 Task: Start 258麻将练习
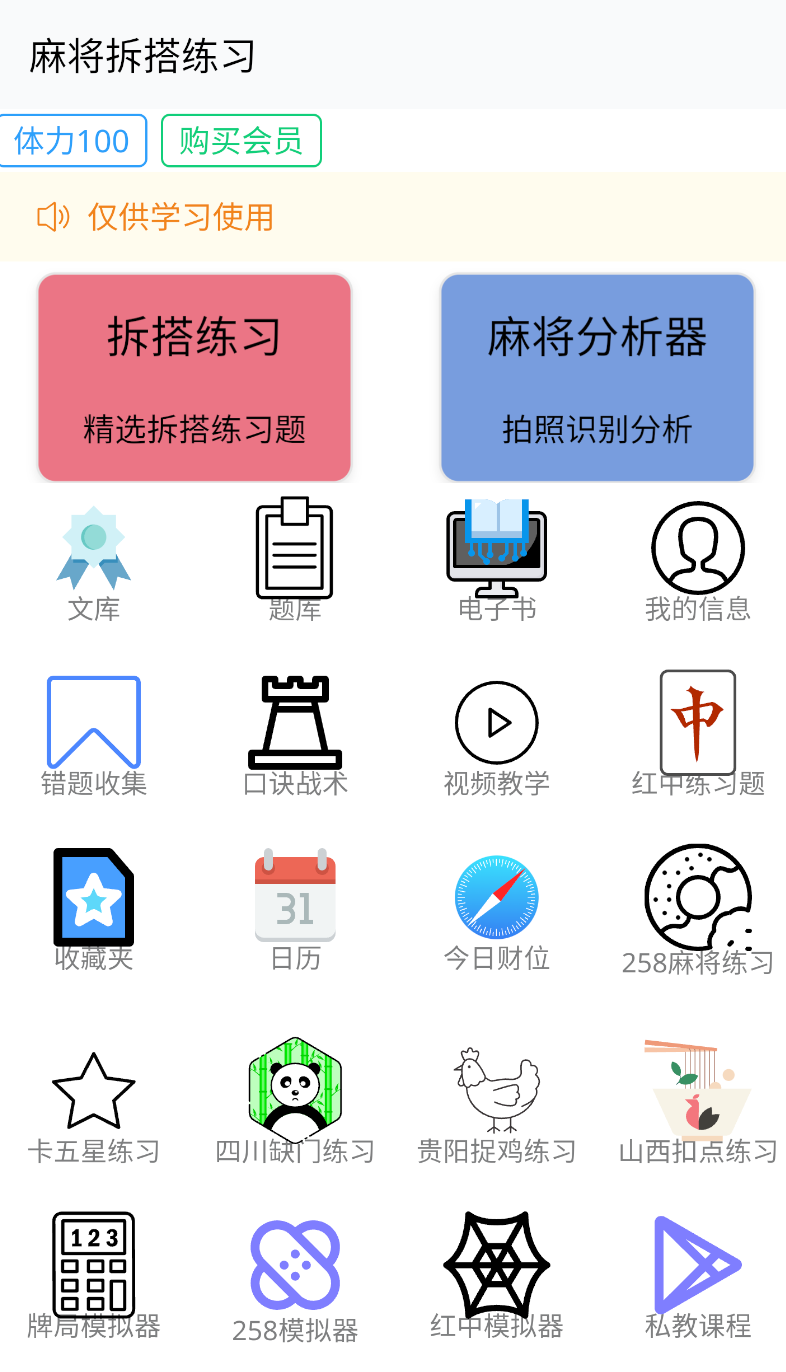pos(698,910)
